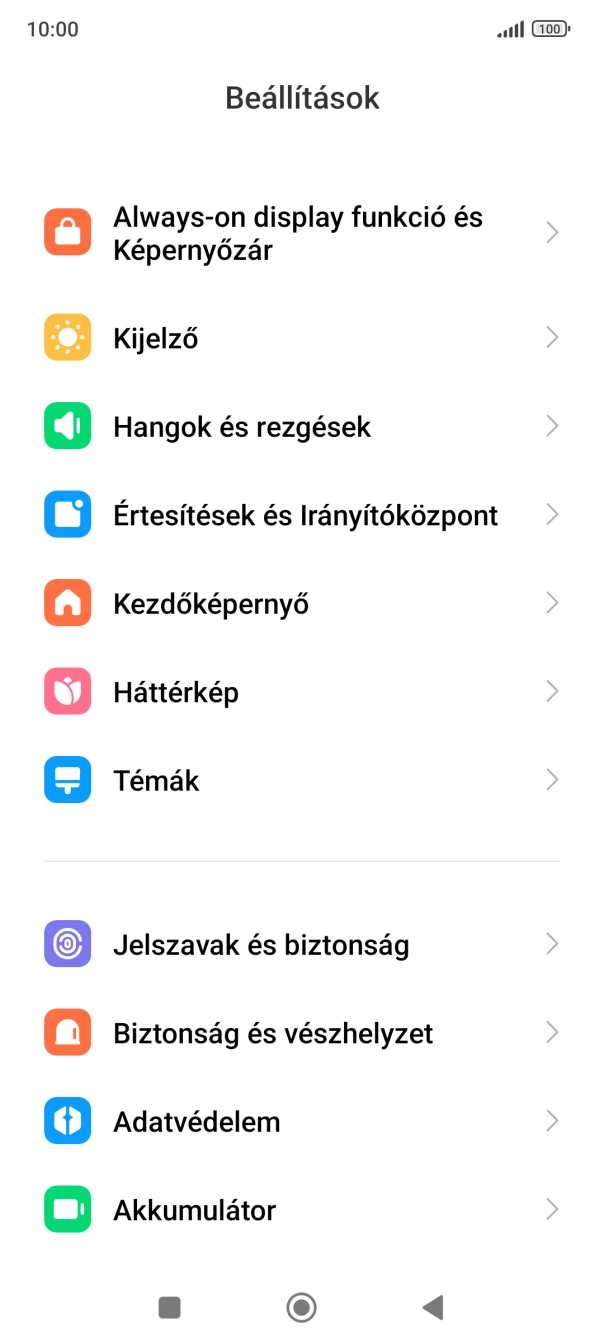Open Jelszavak és biztonság
The image size is (604, 1344).
(x=300, y=944)
